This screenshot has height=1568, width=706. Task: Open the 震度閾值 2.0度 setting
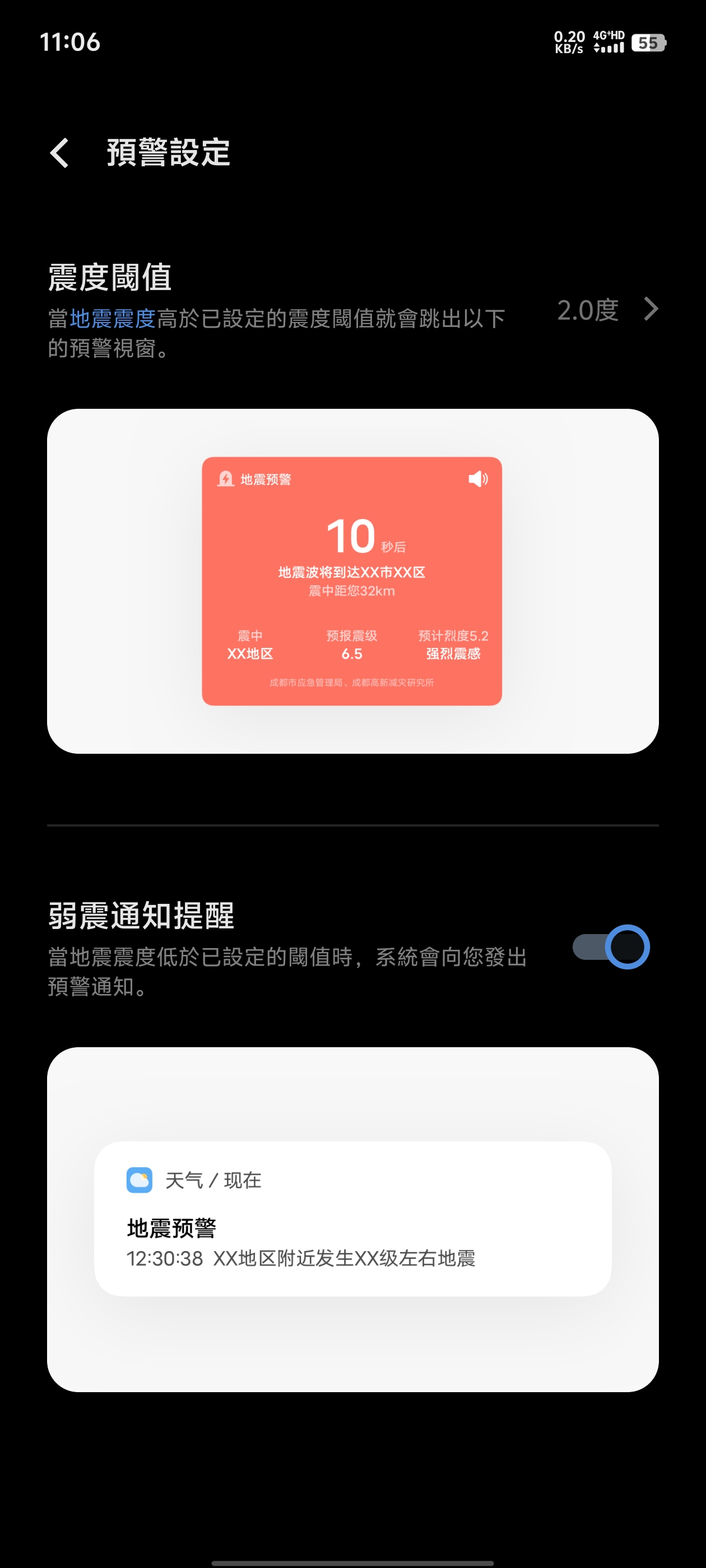pyautogui.click(x=607, y=310)
